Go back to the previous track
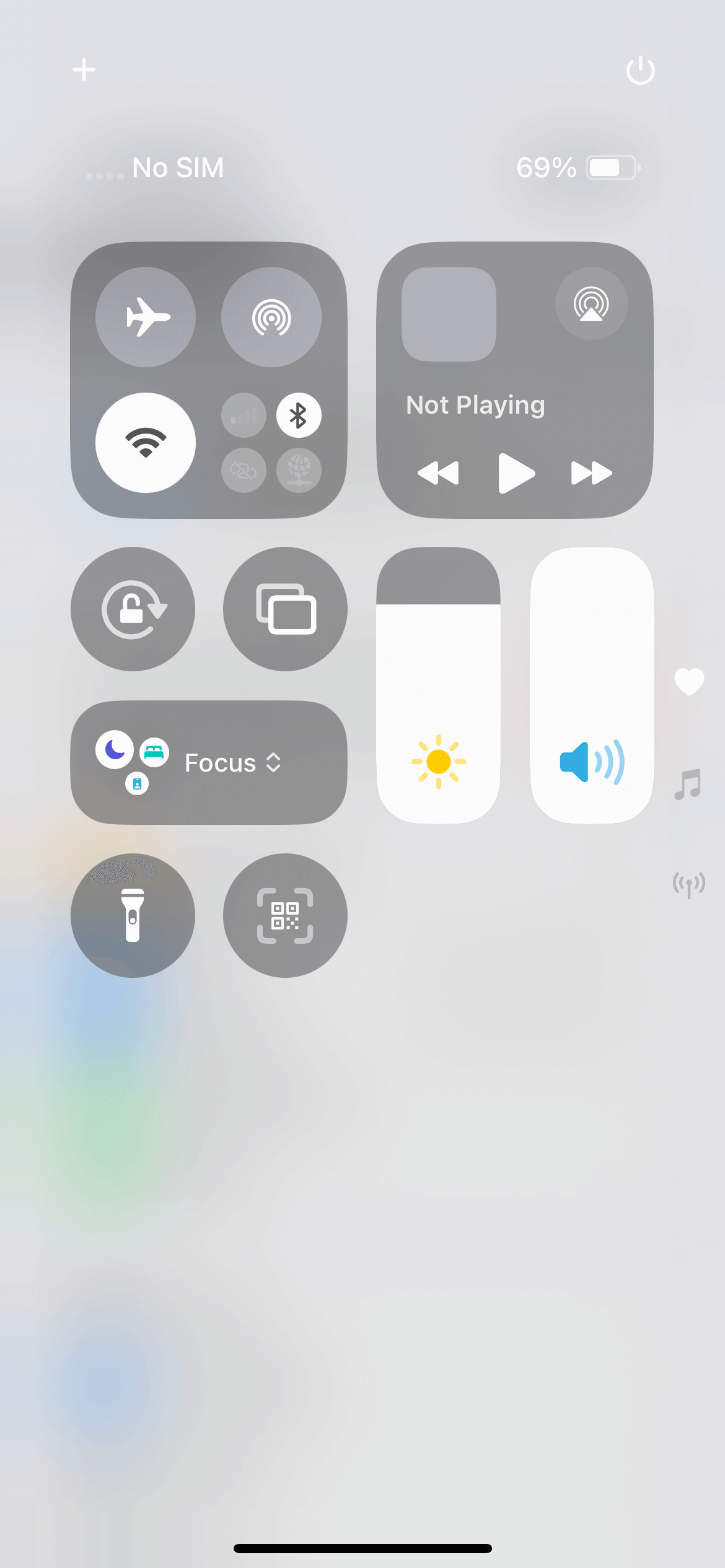The image size is (725, 1568). [x=439, y=473]
